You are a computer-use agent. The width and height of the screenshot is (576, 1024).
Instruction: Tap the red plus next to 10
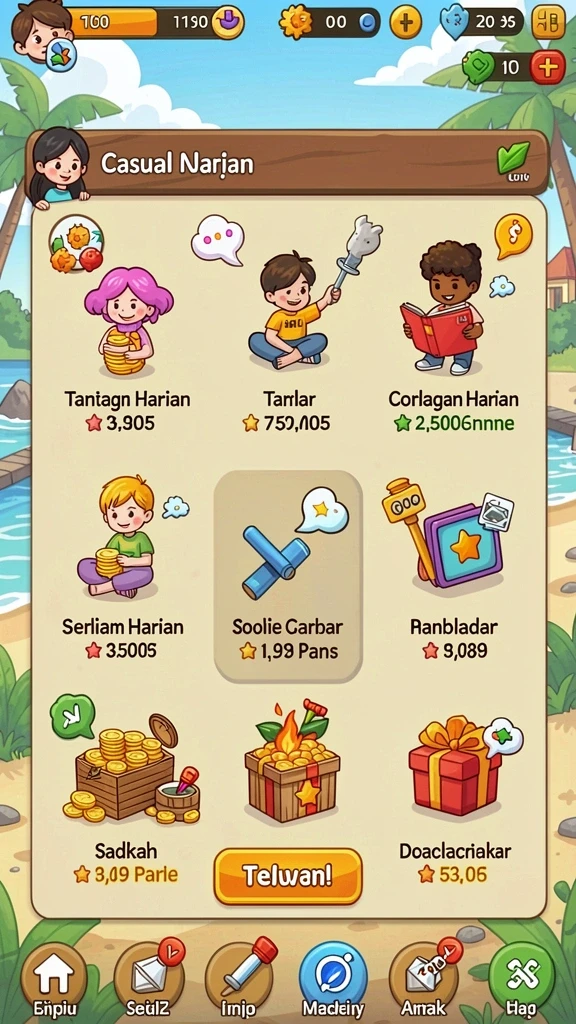547,67
